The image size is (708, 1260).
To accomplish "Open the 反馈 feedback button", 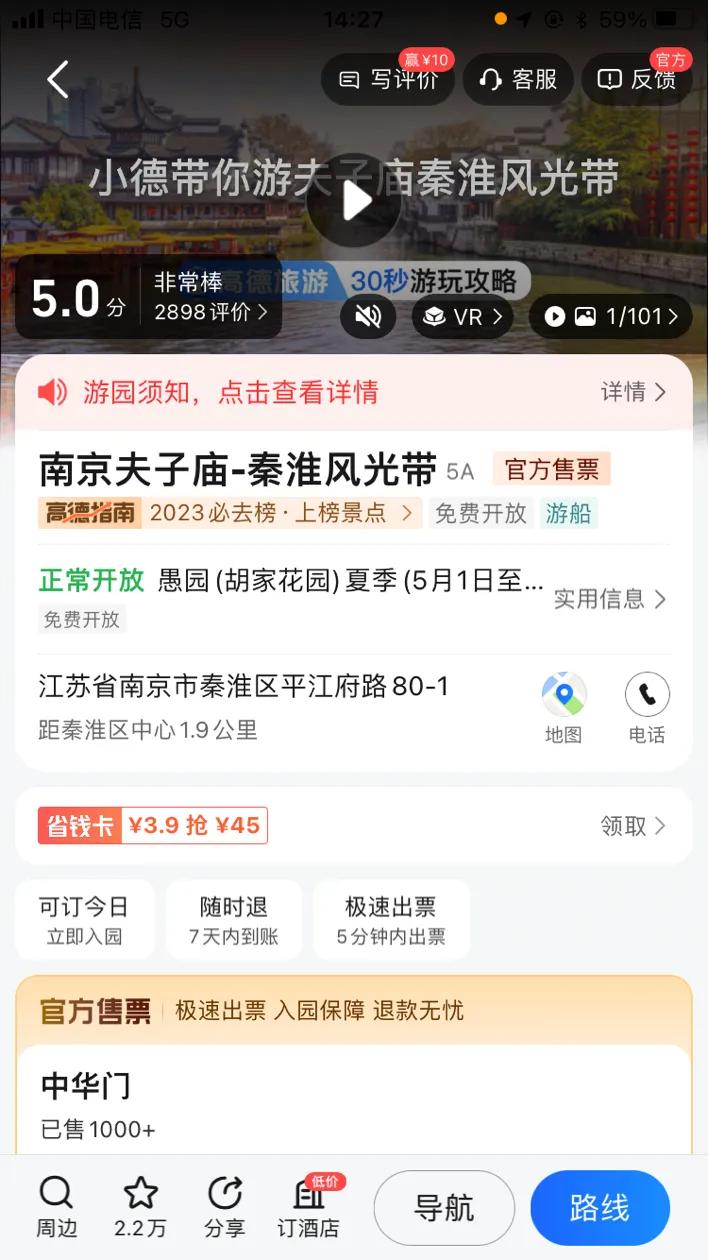I will pos(637,80).
